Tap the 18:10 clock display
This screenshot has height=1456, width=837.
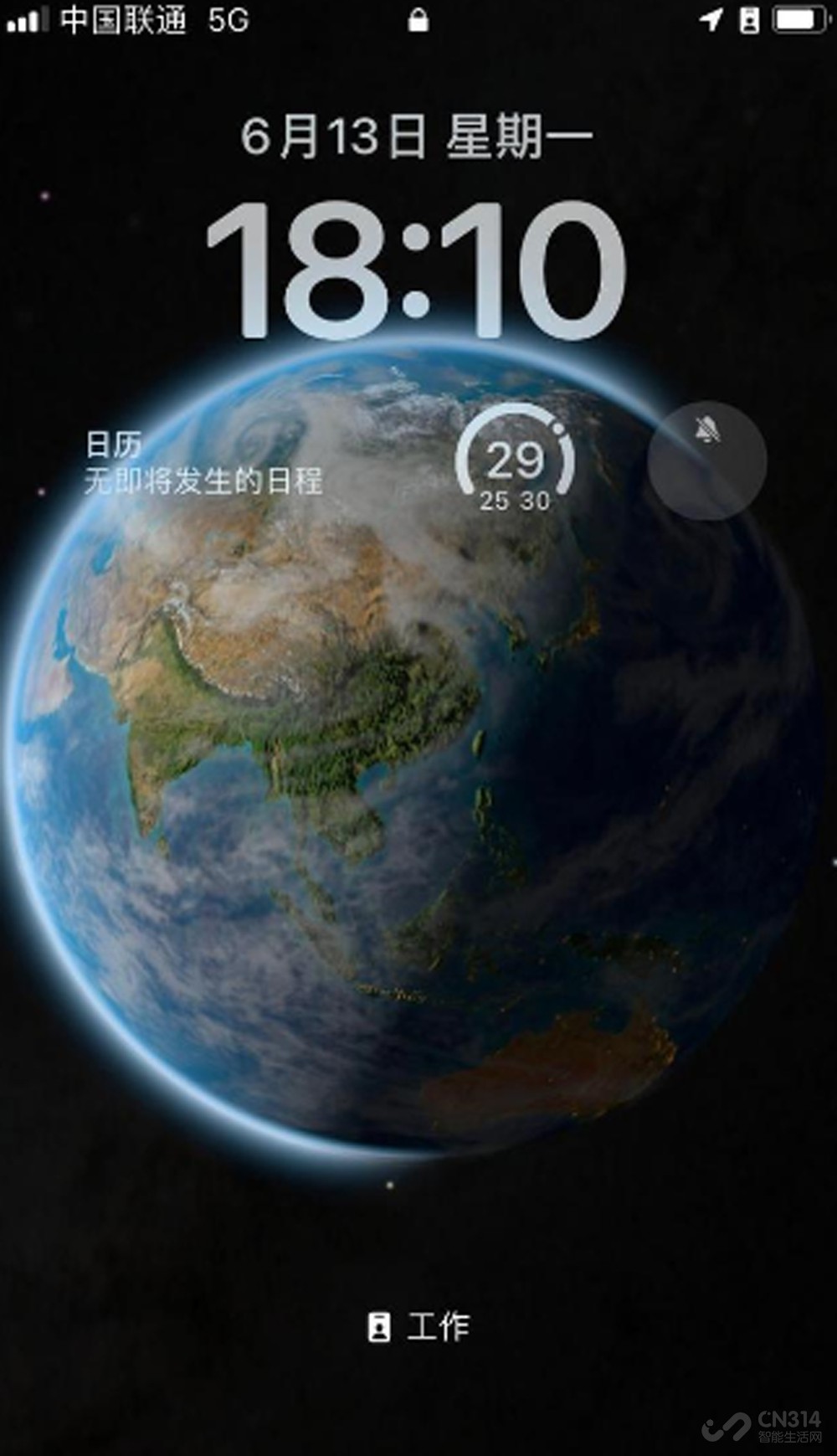point(417,268)
